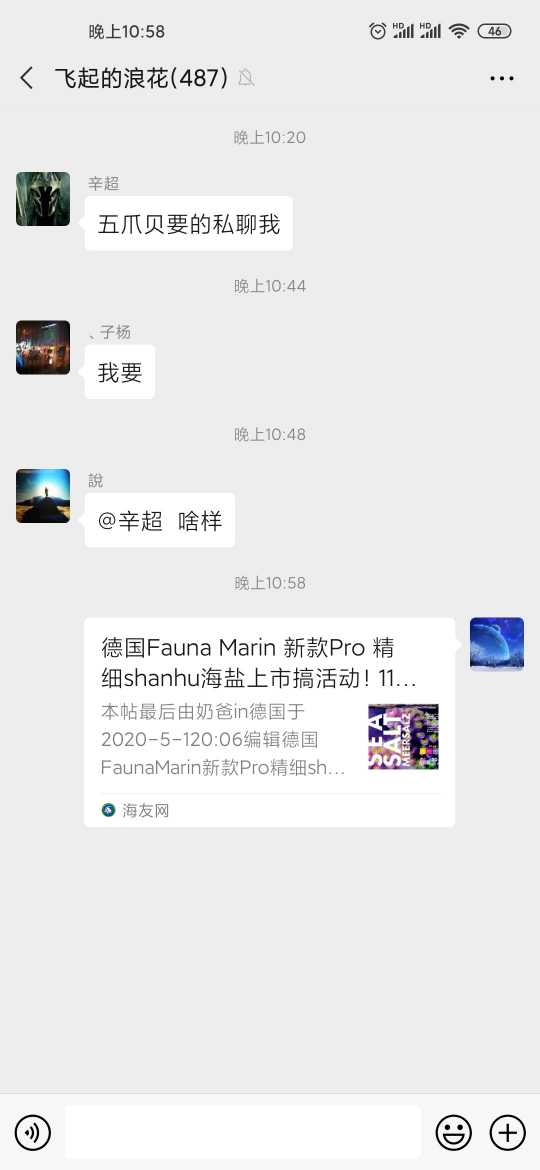540x1170 pixels.
Task: View my own avatar beside the shared link
Action: (x=497, y=645)
